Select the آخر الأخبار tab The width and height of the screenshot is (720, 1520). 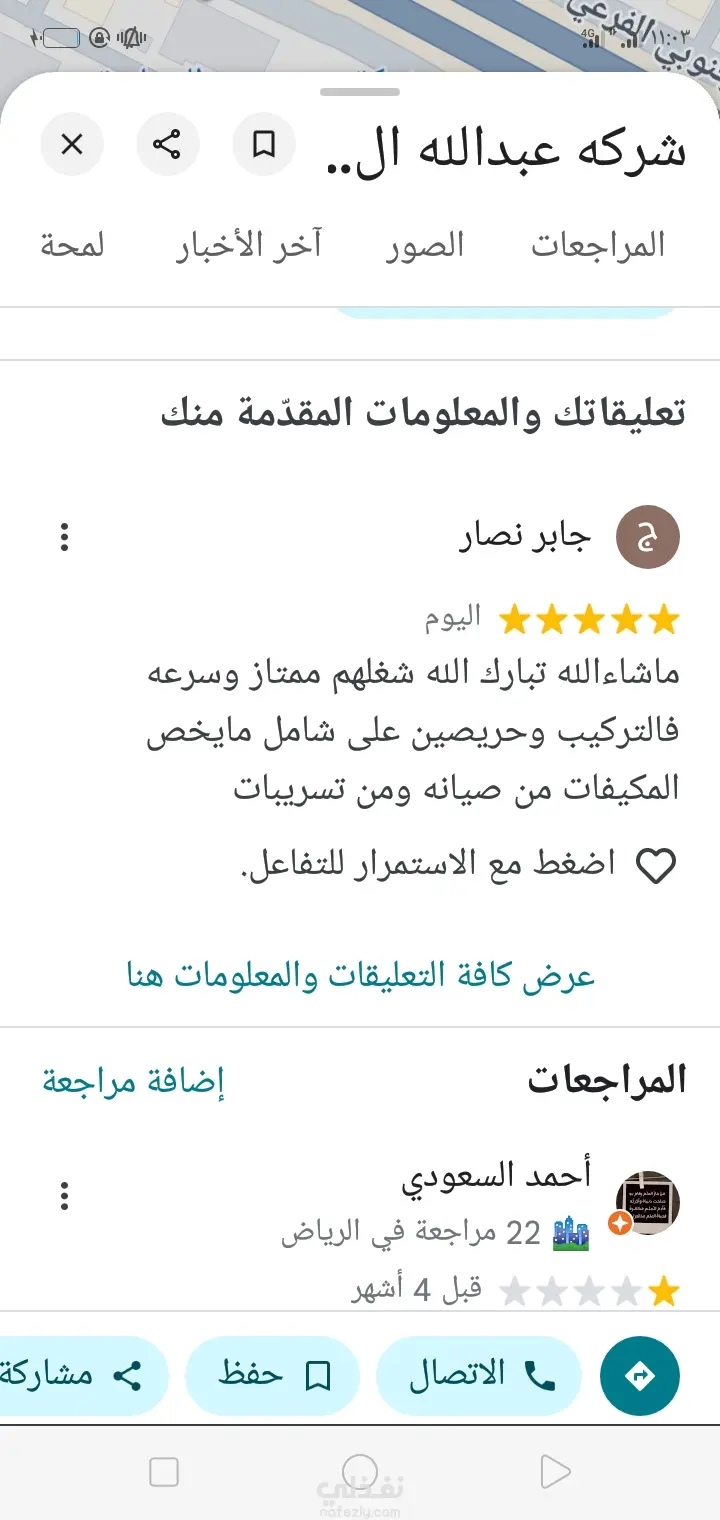249,245
